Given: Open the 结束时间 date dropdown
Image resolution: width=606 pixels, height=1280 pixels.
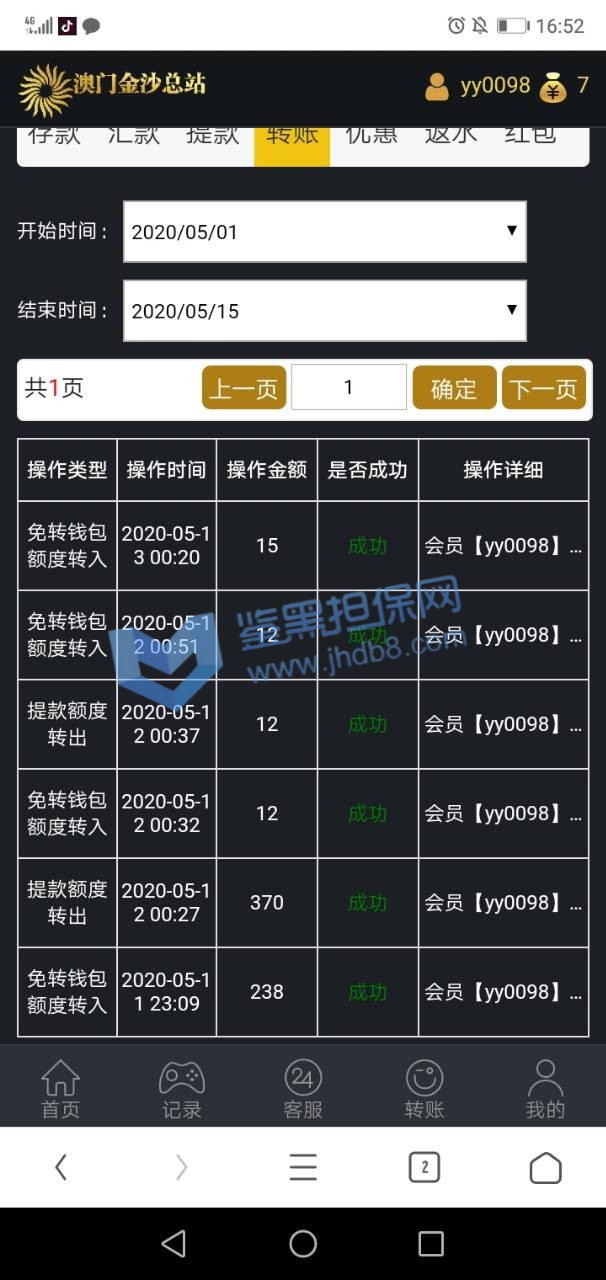Looking at the screenshot, I should (x=324, y=310).
